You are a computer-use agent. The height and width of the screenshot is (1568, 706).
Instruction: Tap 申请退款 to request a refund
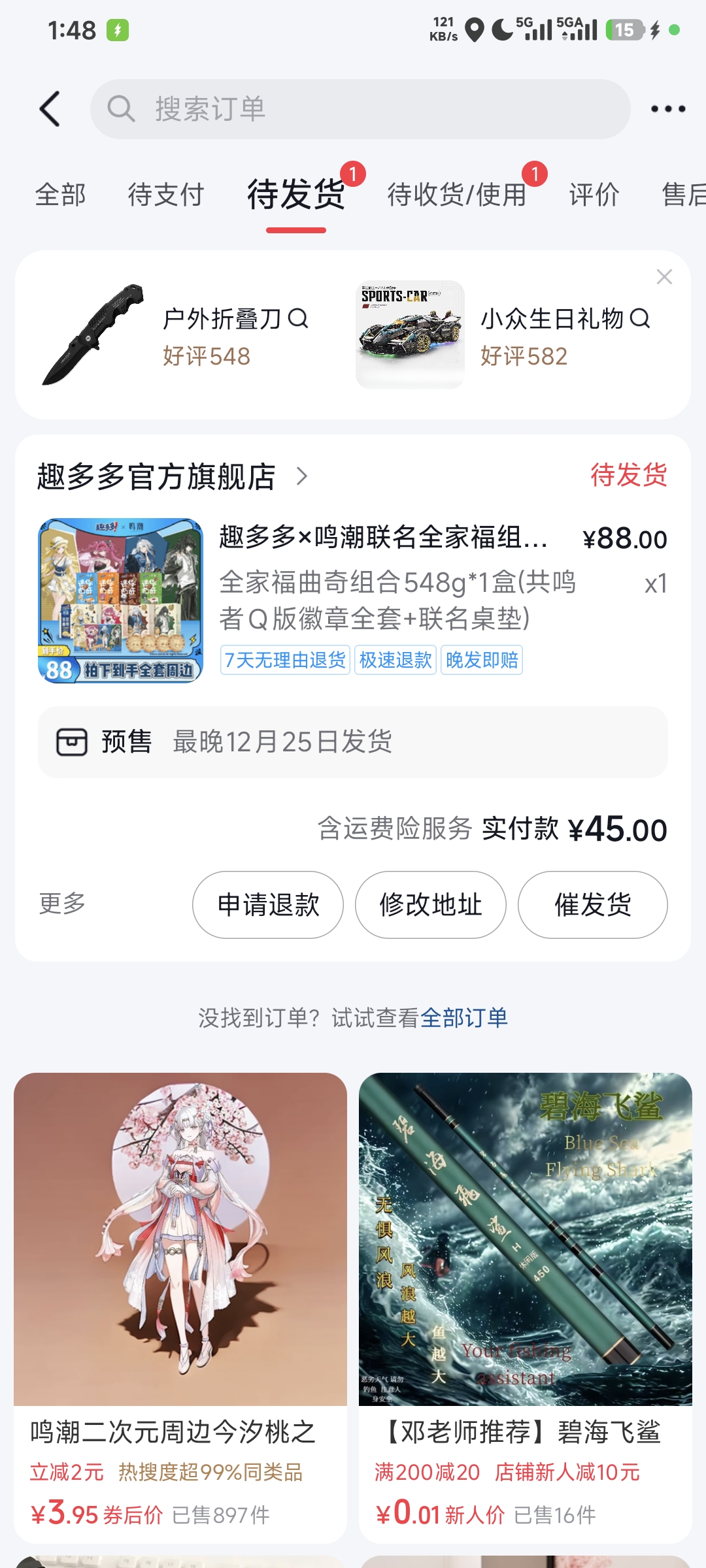click(268, 905)
